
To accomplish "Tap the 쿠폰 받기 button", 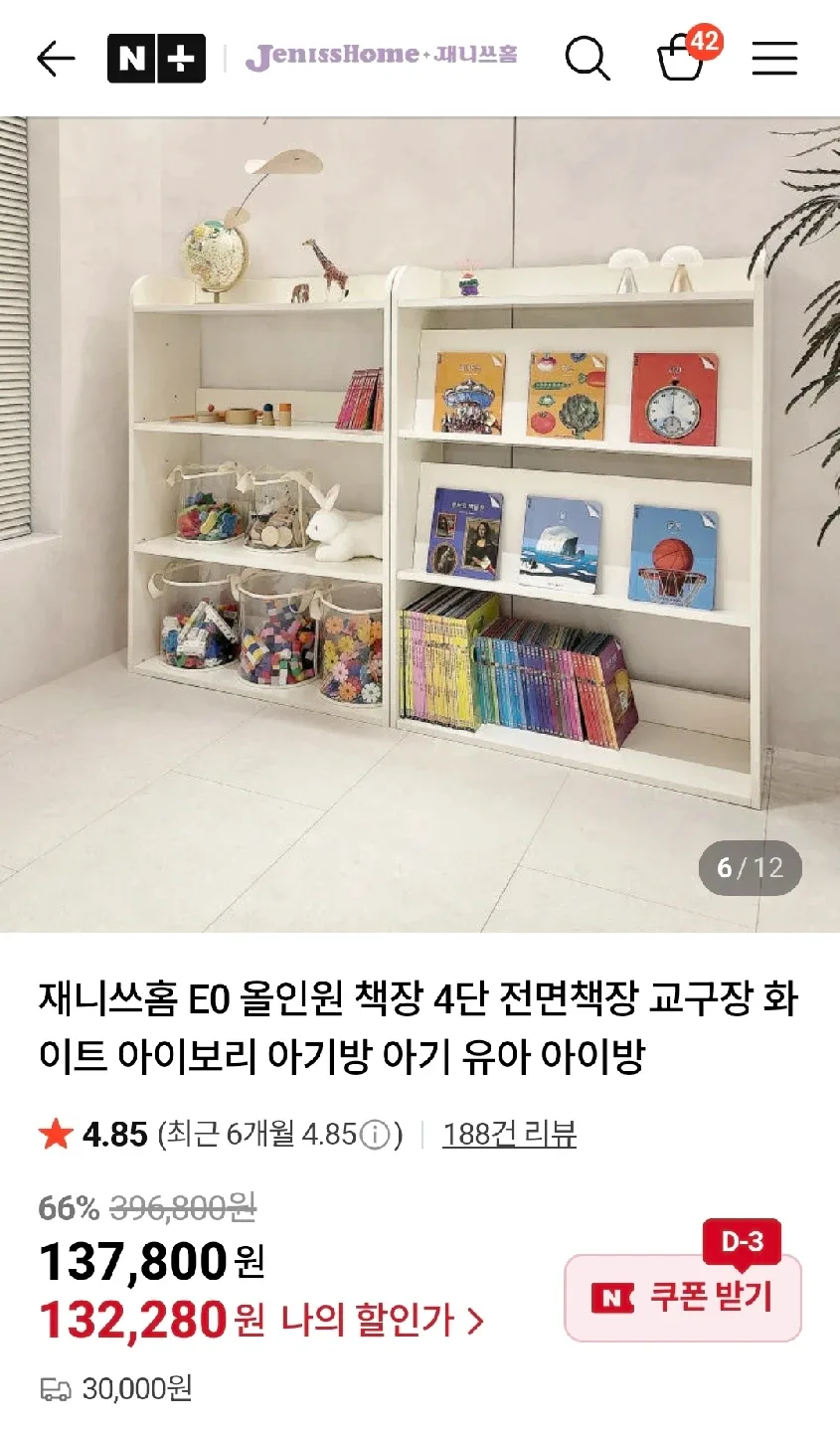I will click(x=683, y=1298).
